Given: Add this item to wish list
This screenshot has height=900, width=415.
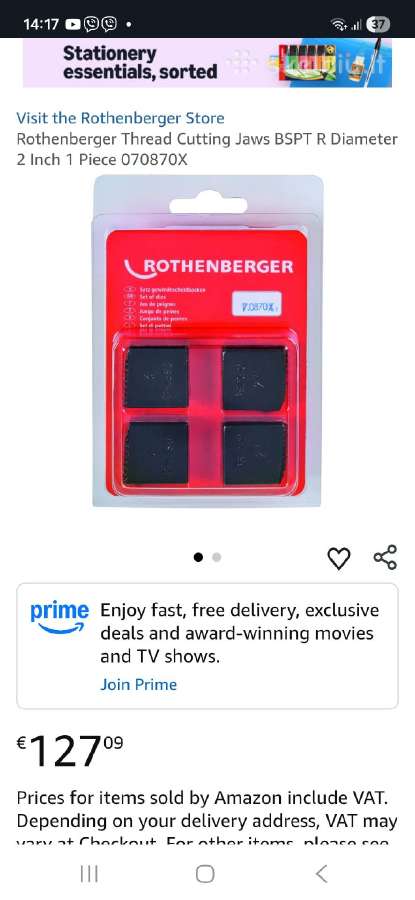Looking at the screenshot, I should [339, 558].
